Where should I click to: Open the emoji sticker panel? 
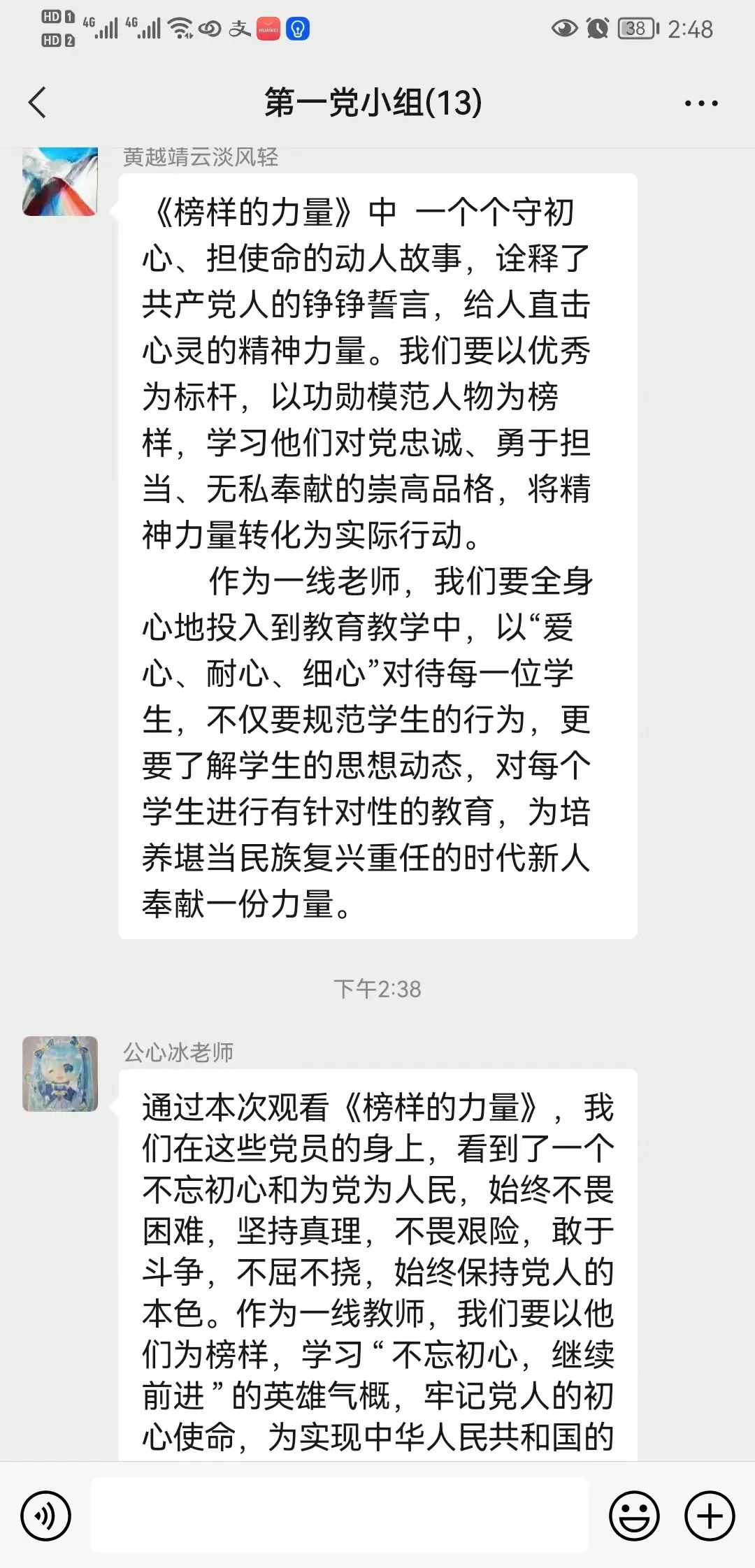pos(634,1516)
